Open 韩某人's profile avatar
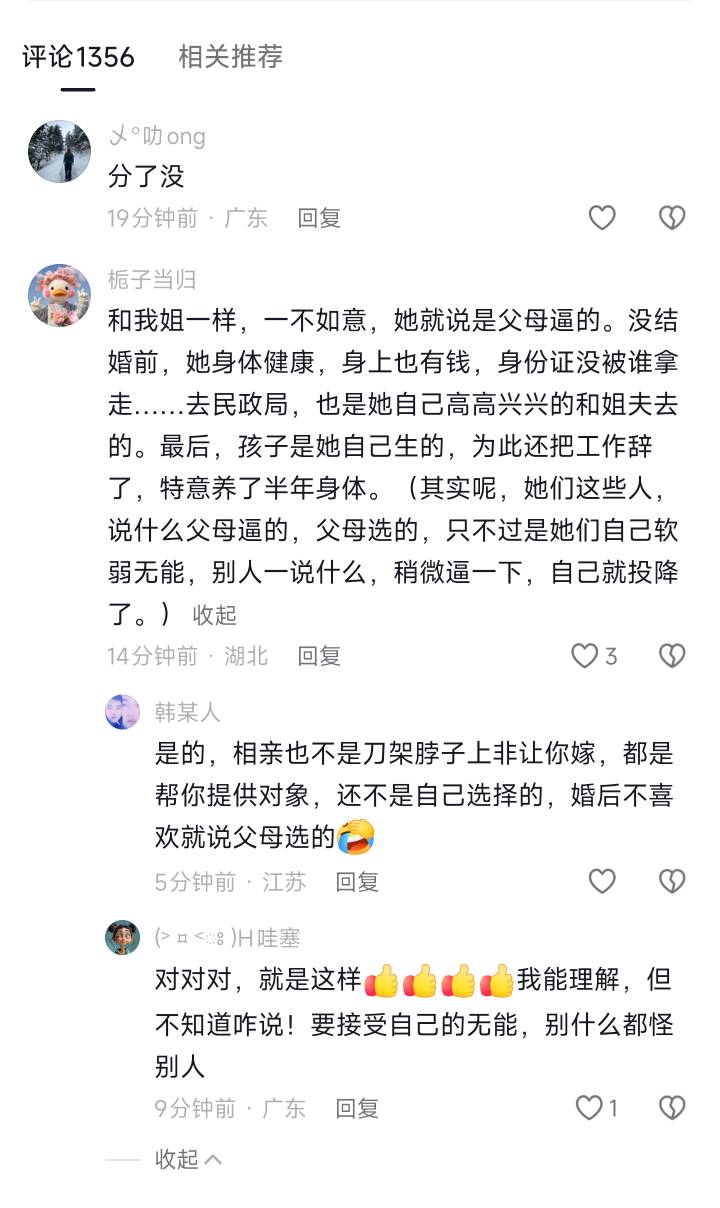This screenshot has width=720, height=1208. click(x=122, y=712)
